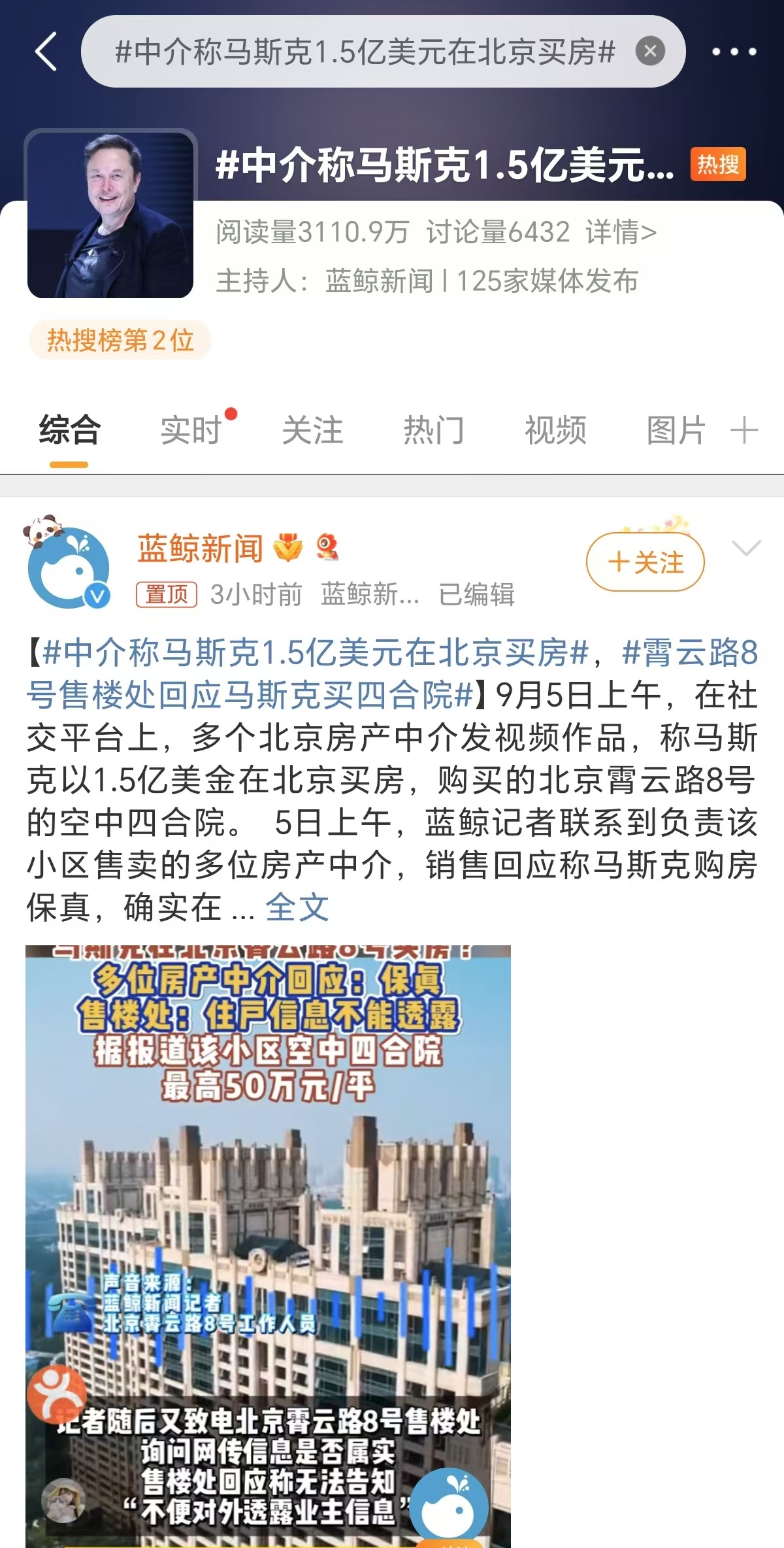Switch to the 图片 tab

[676, 430]
